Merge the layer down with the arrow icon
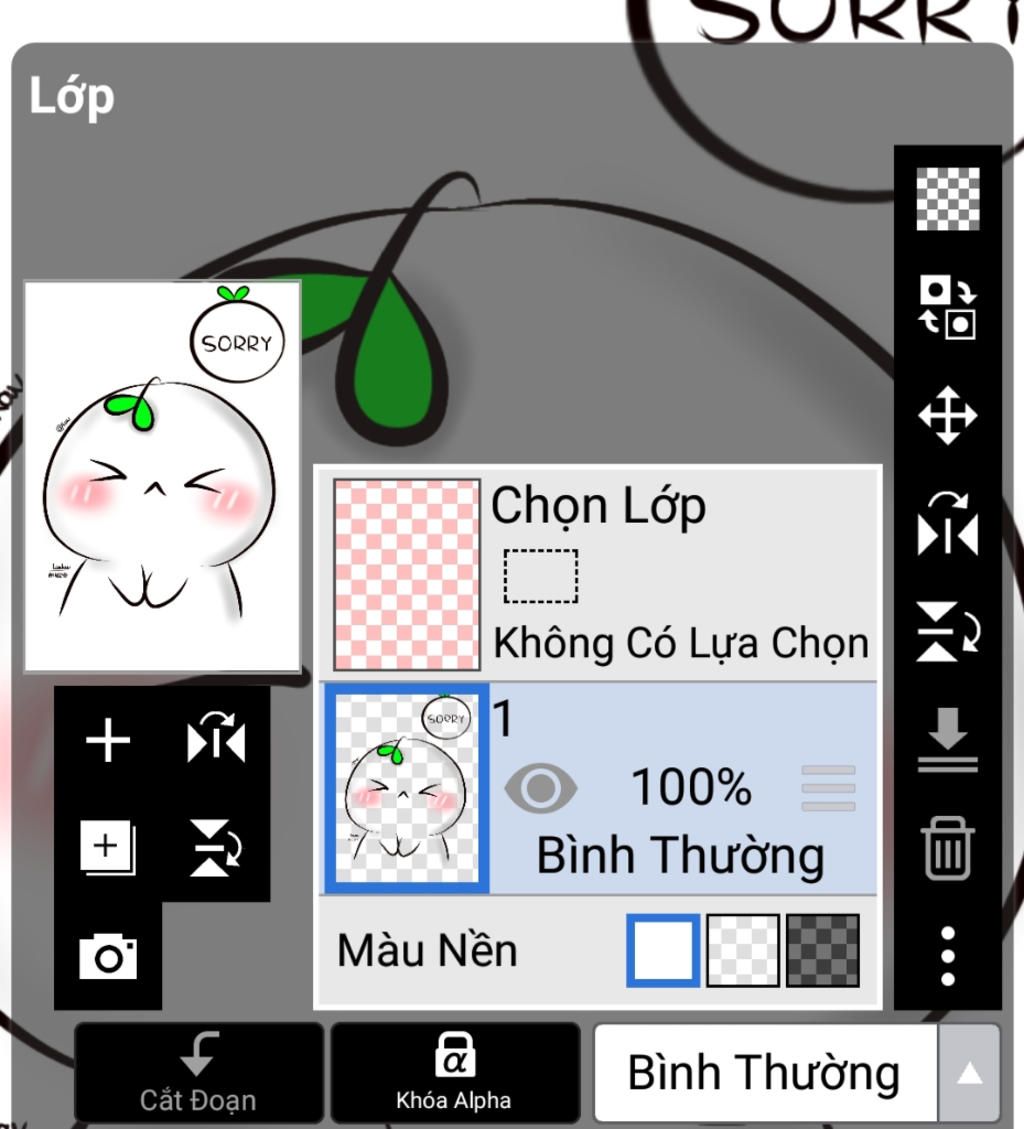Image resolution: width=1024 pixels, height=1129 pixels. point(947,740)
